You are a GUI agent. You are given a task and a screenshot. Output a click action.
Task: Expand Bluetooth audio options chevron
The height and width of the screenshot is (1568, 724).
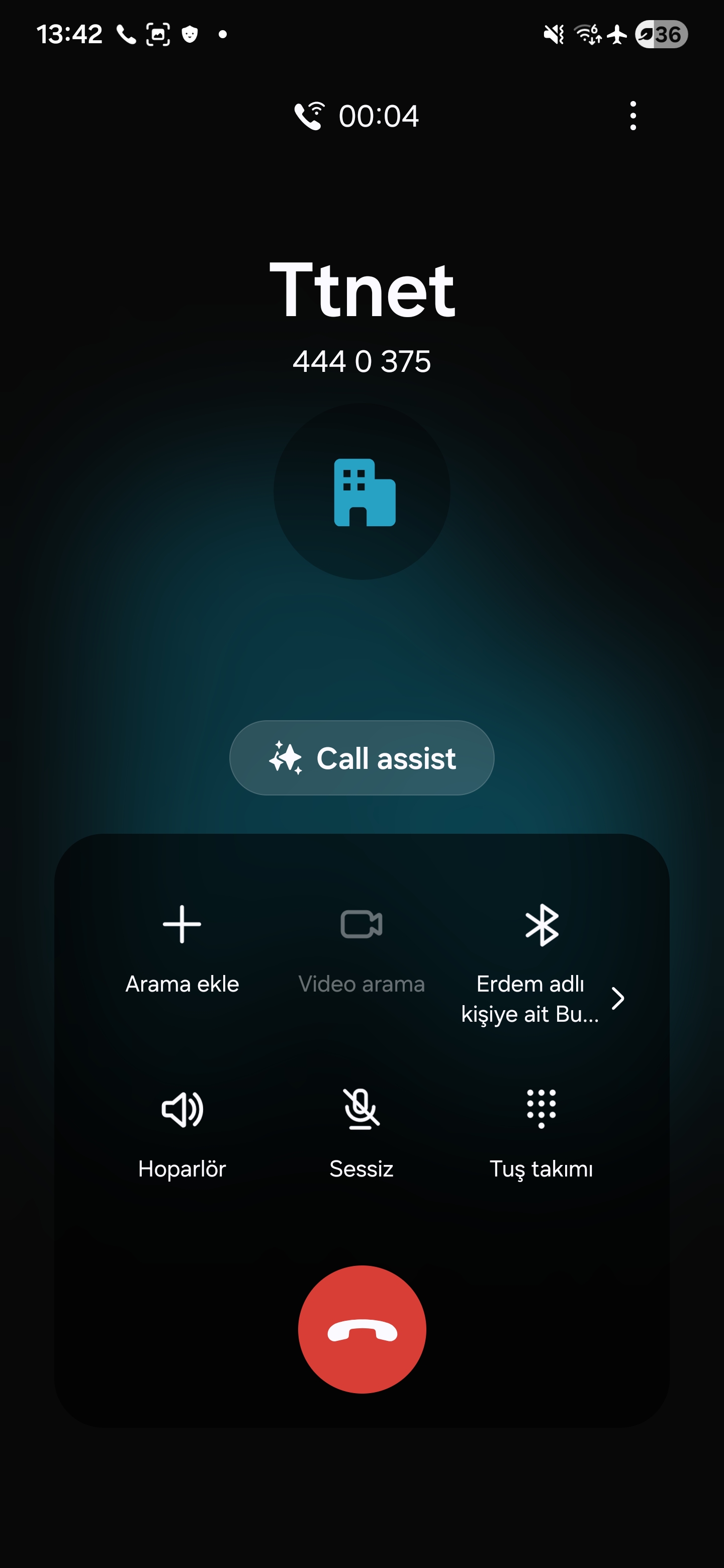[618, 998]
